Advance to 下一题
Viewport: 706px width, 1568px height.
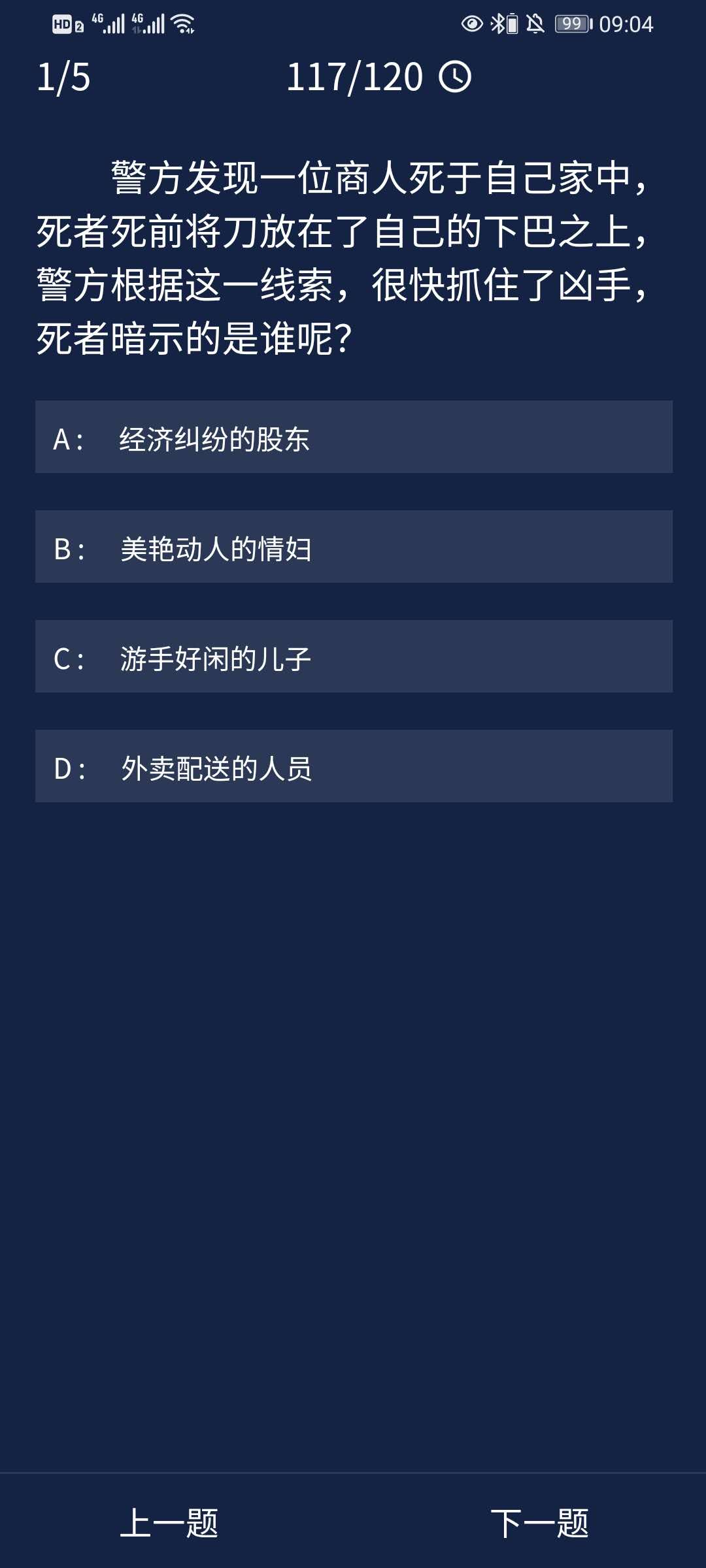539,1523
